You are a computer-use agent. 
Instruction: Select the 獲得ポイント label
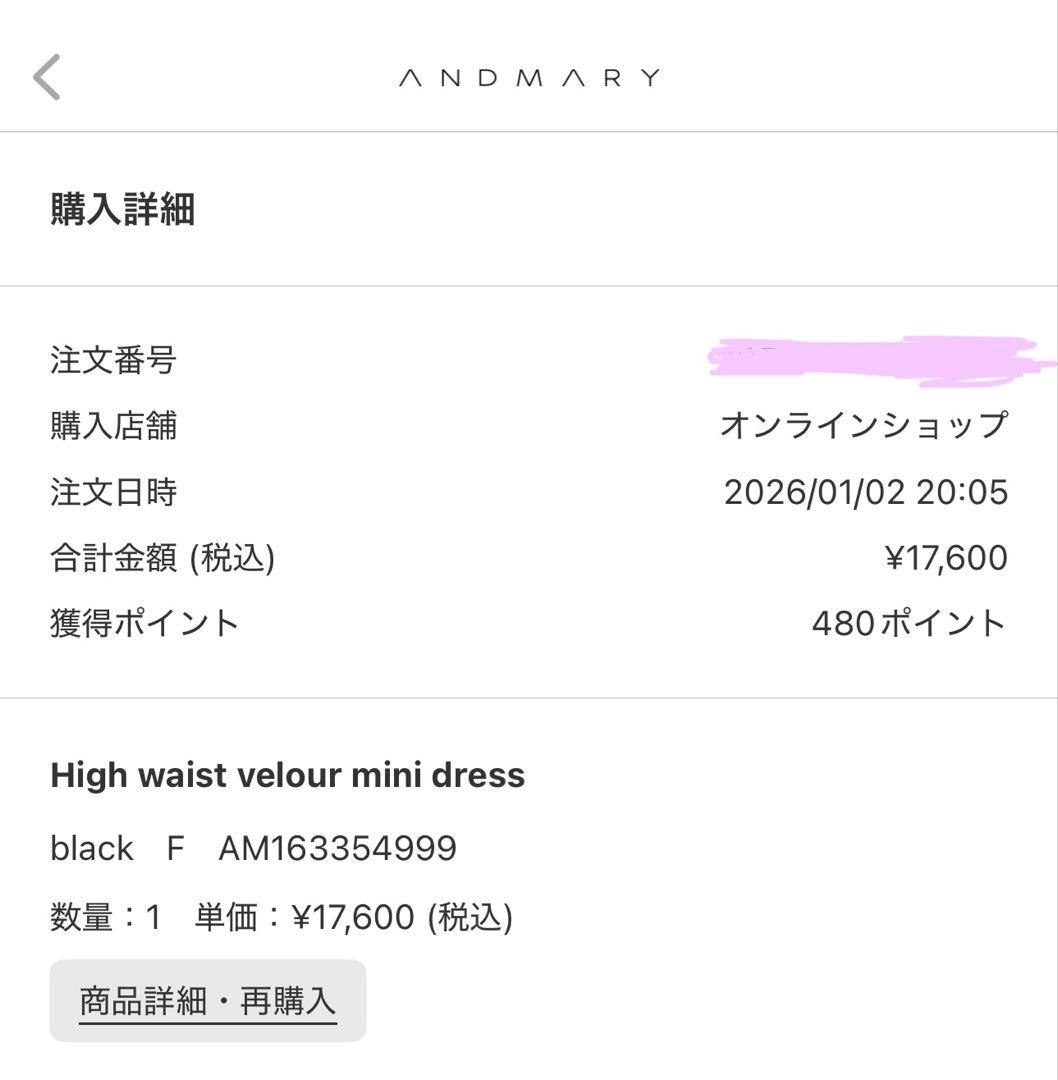[143, 622]
